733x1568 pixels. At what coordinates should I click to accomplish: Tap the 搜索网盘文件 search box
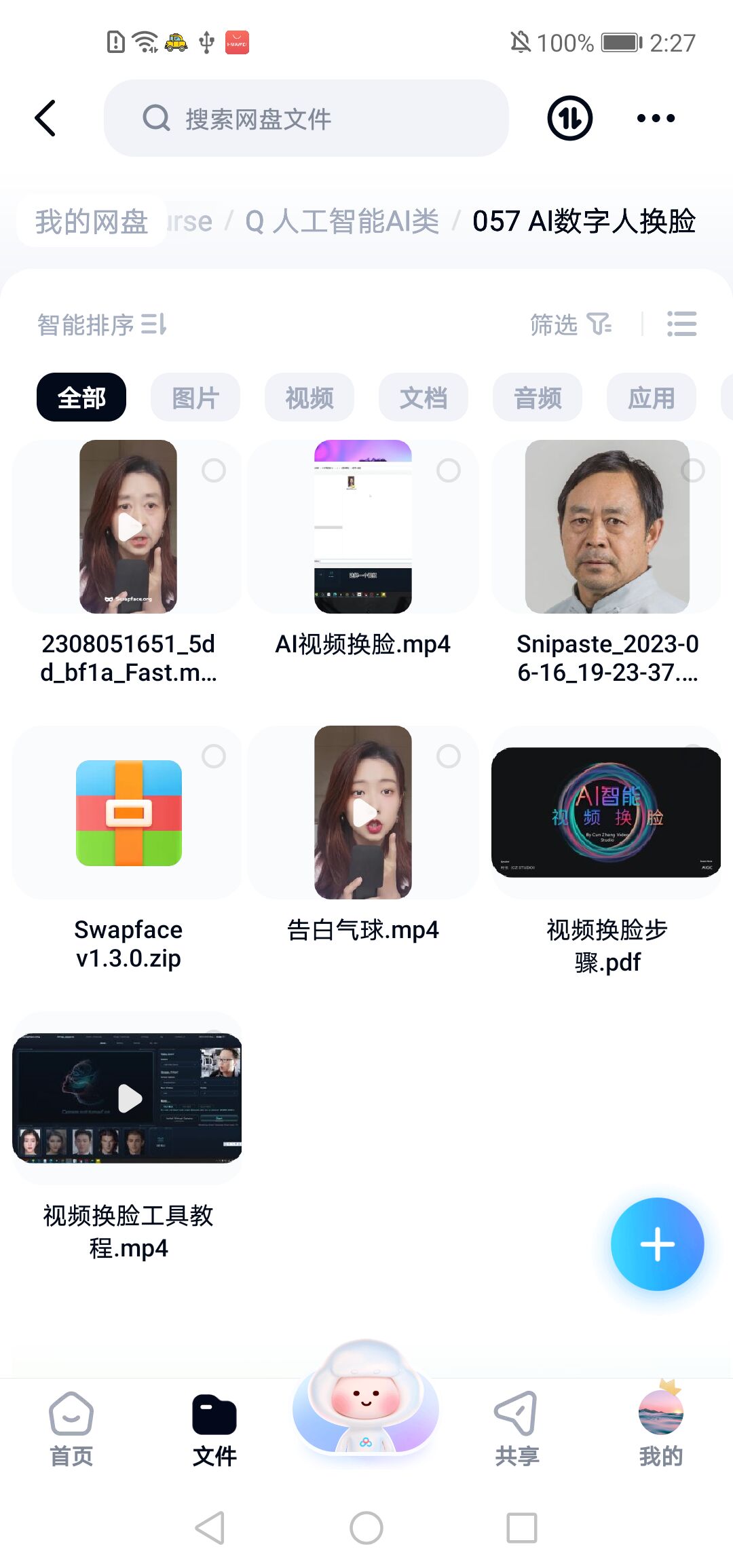[305, 118]
